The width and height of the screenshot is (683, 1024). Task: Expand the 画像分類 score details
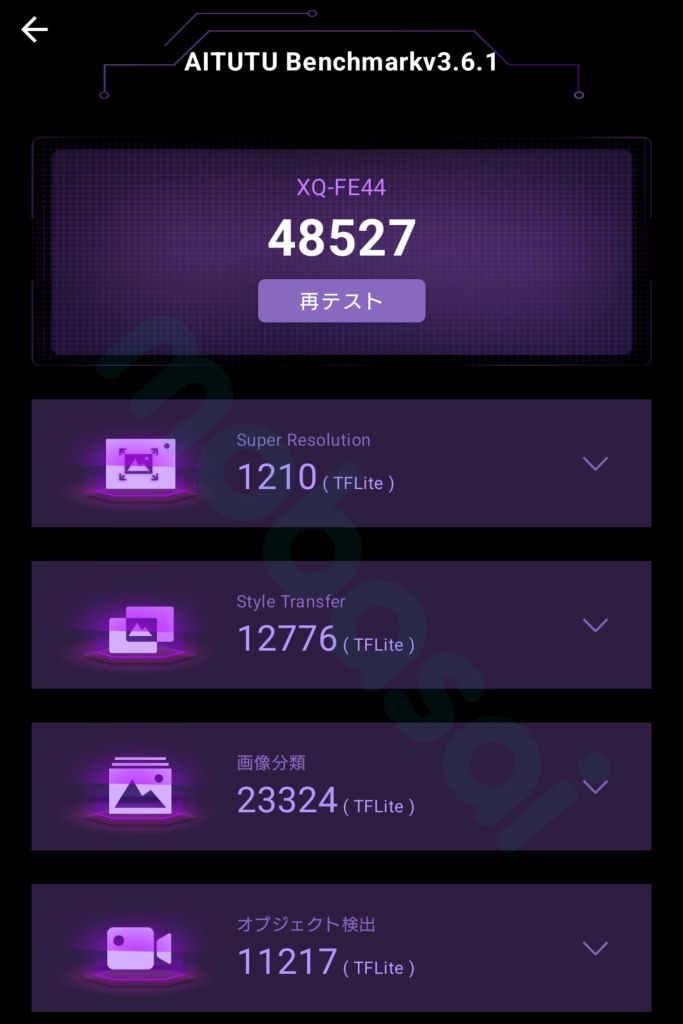coord(595,787)
